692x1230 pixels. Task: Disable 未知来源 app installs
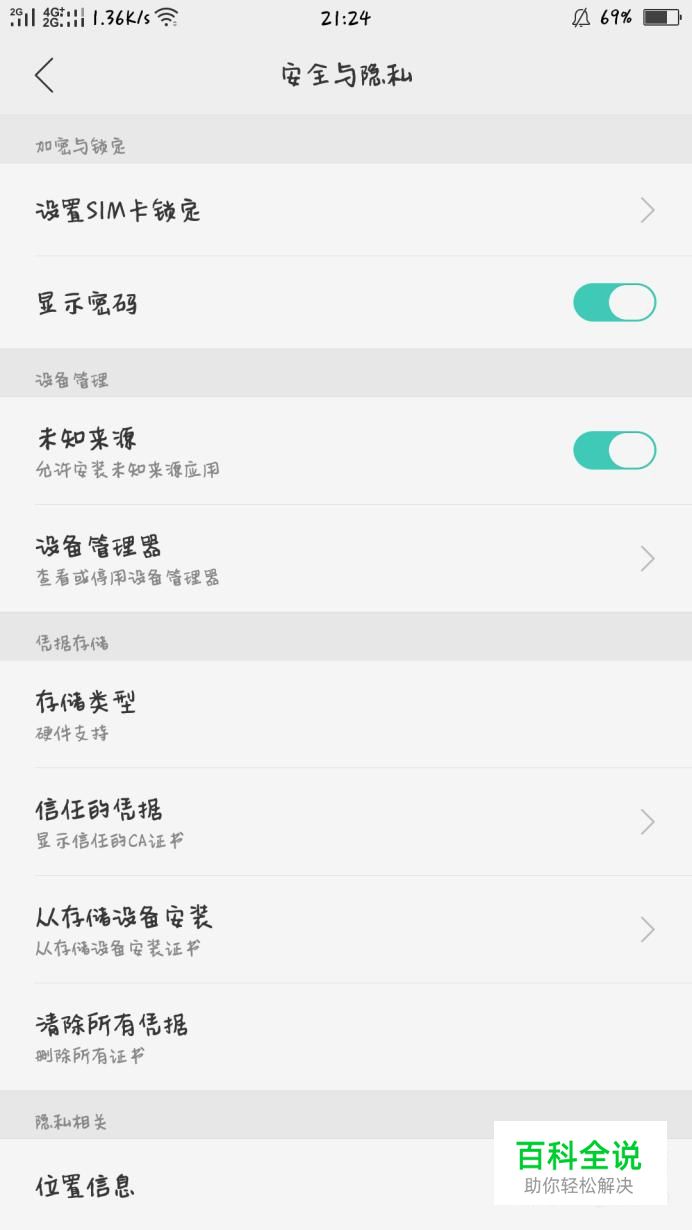coord(614,450)
